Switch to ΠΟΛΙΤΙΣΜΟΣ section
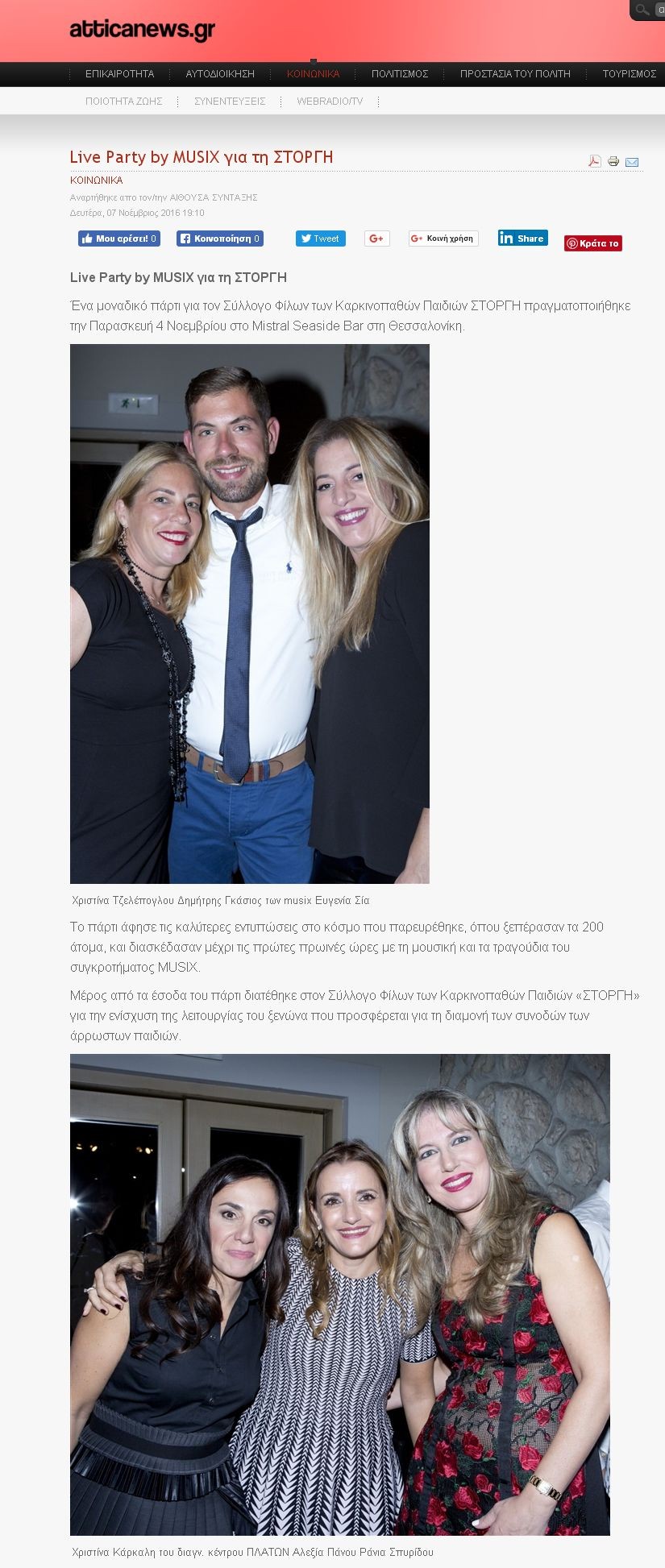The height and width of the screenshot is (1568, 665). (400, 74)
